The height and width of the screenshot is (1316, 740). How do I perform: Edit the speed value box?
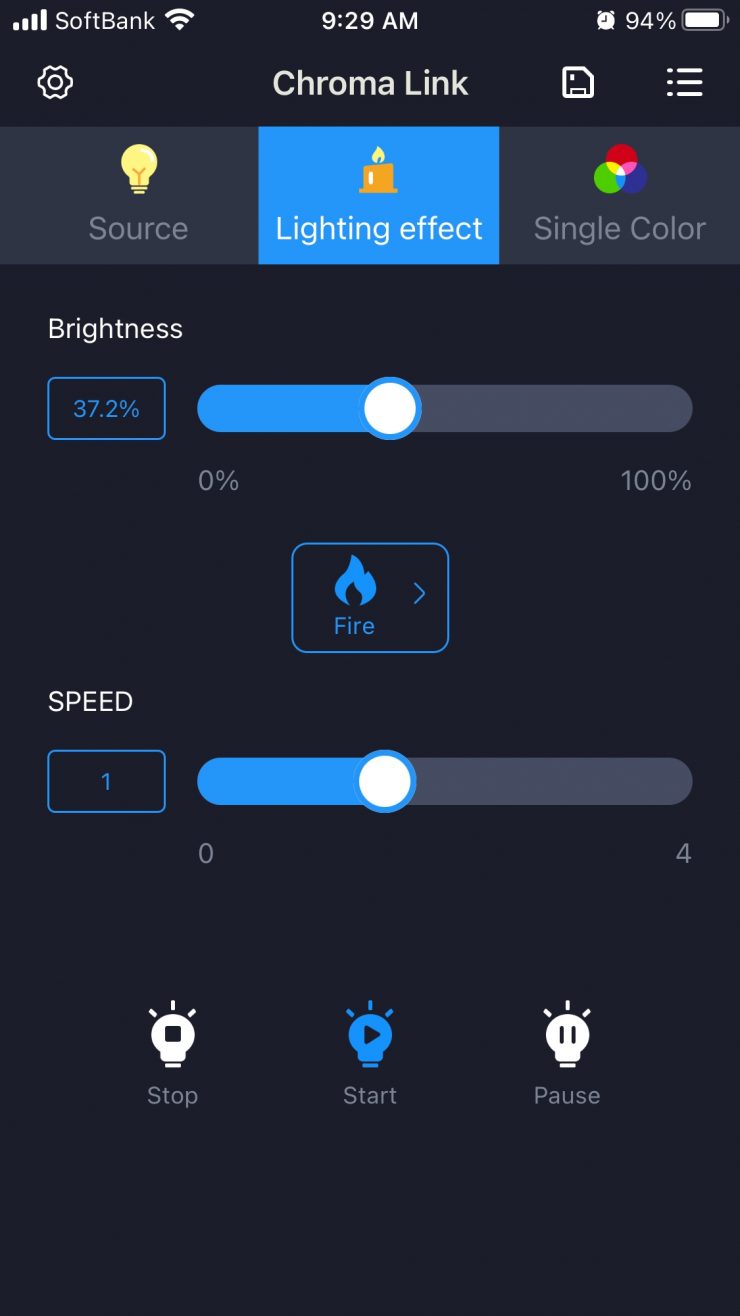106,781
